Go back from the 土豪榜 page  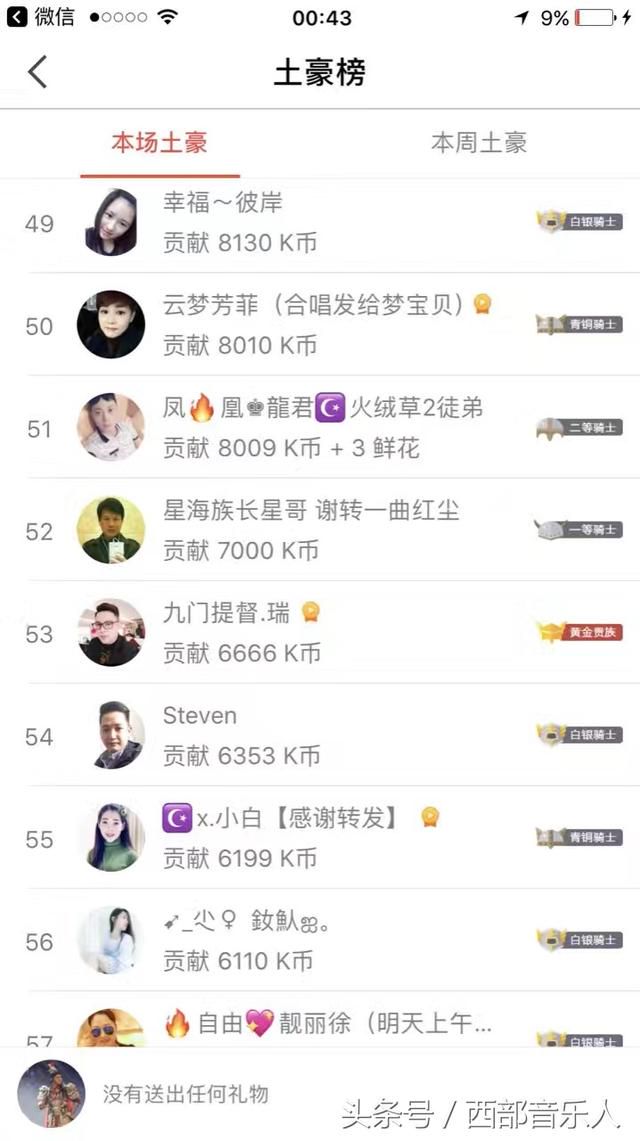(x=37, y=72)
